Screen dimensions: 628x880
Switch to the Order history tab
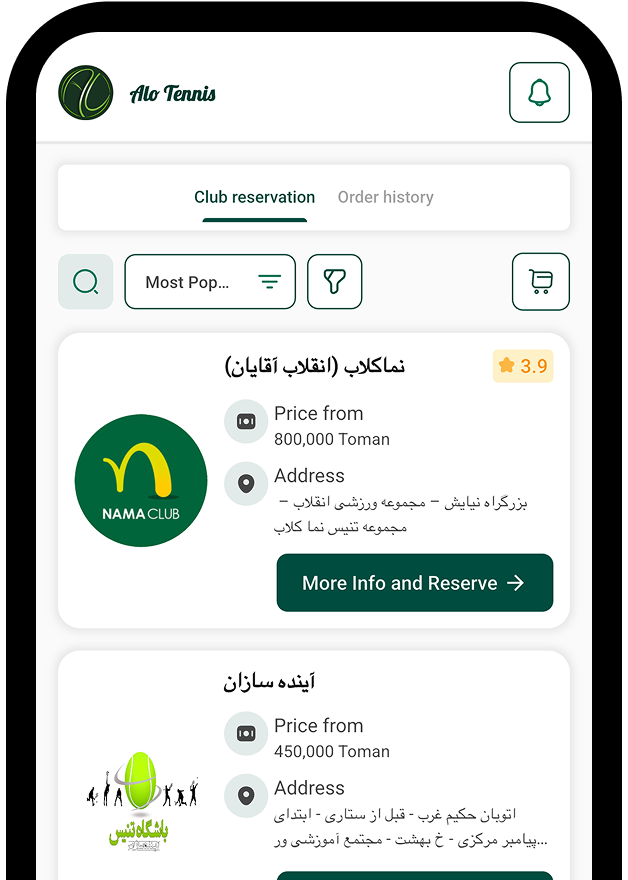[385, 197]
